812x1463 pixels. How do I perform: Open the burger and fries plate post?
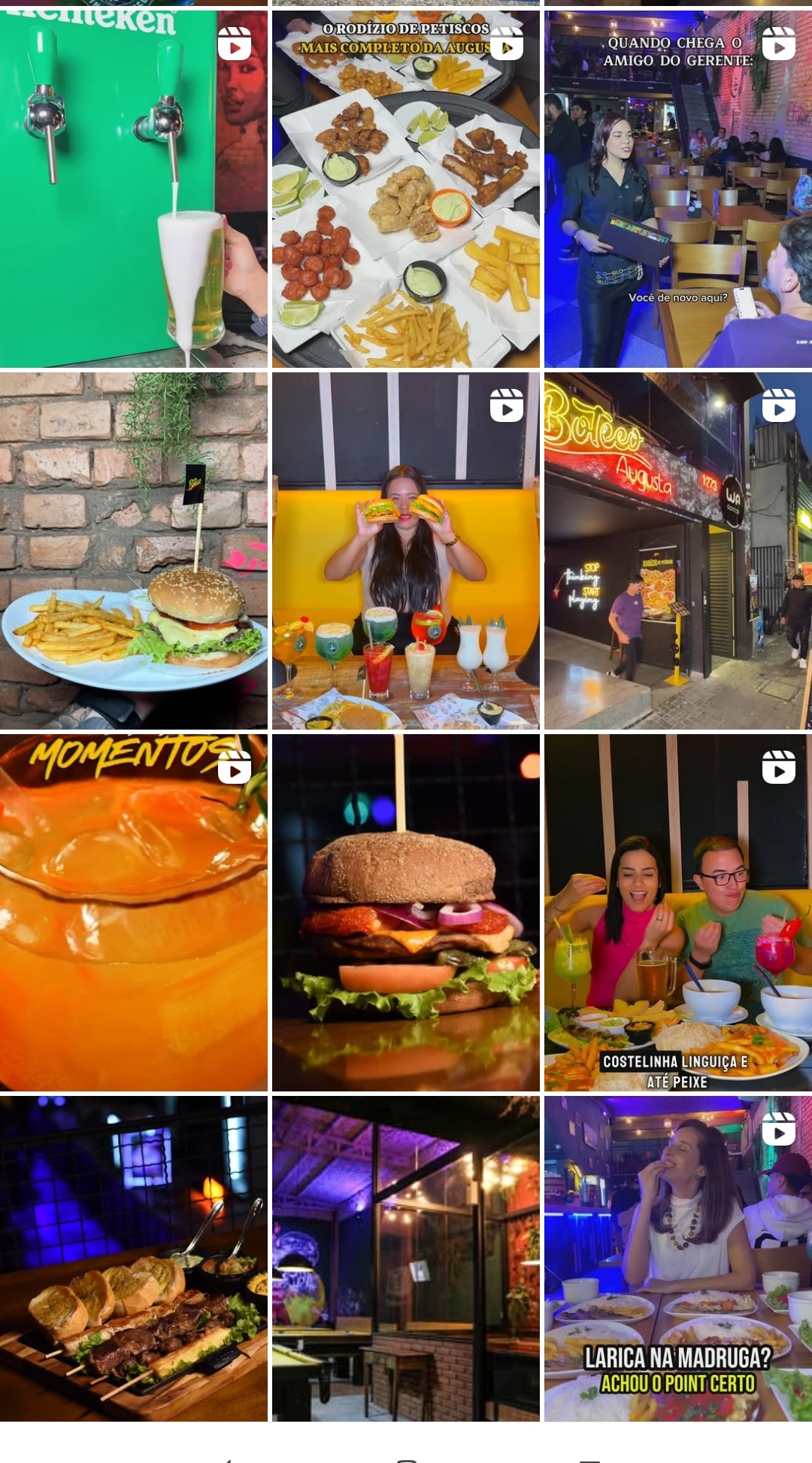133,551
